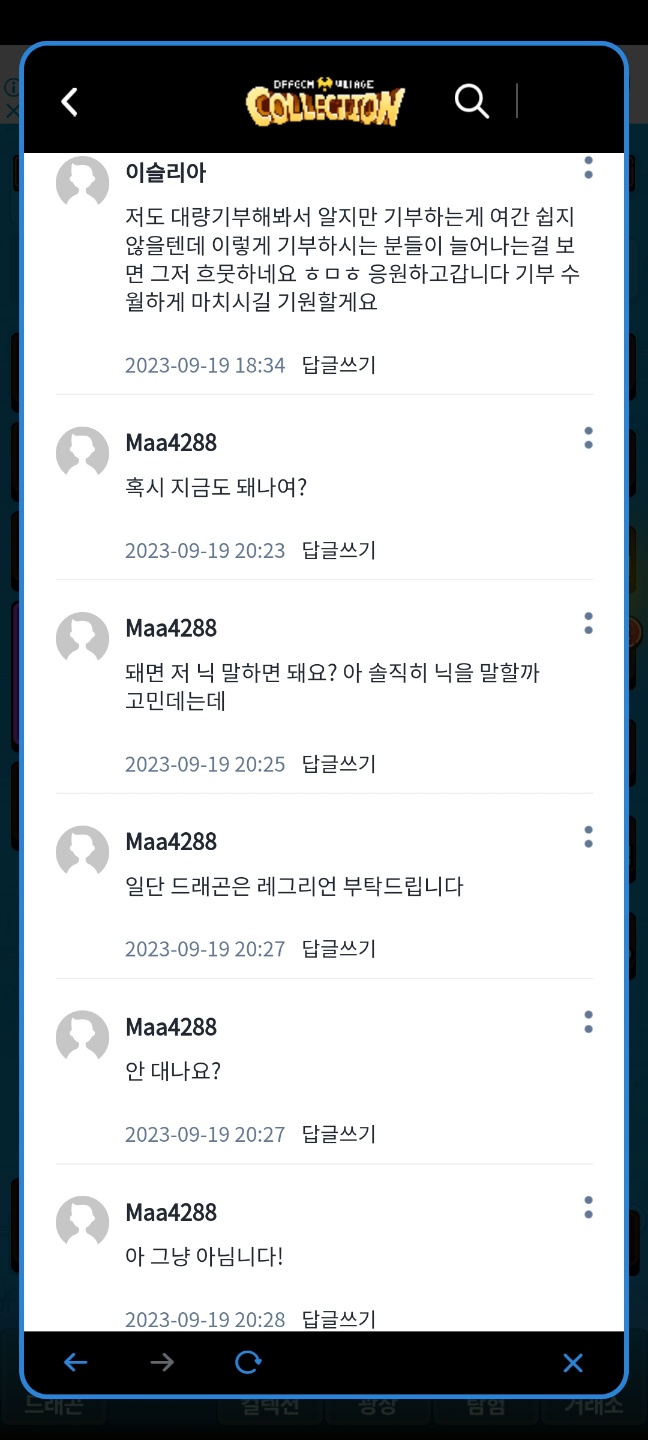648x1440 pixels.
Task: Tap 답글쓰기 under the 20:23 comment
Action: 339,550
